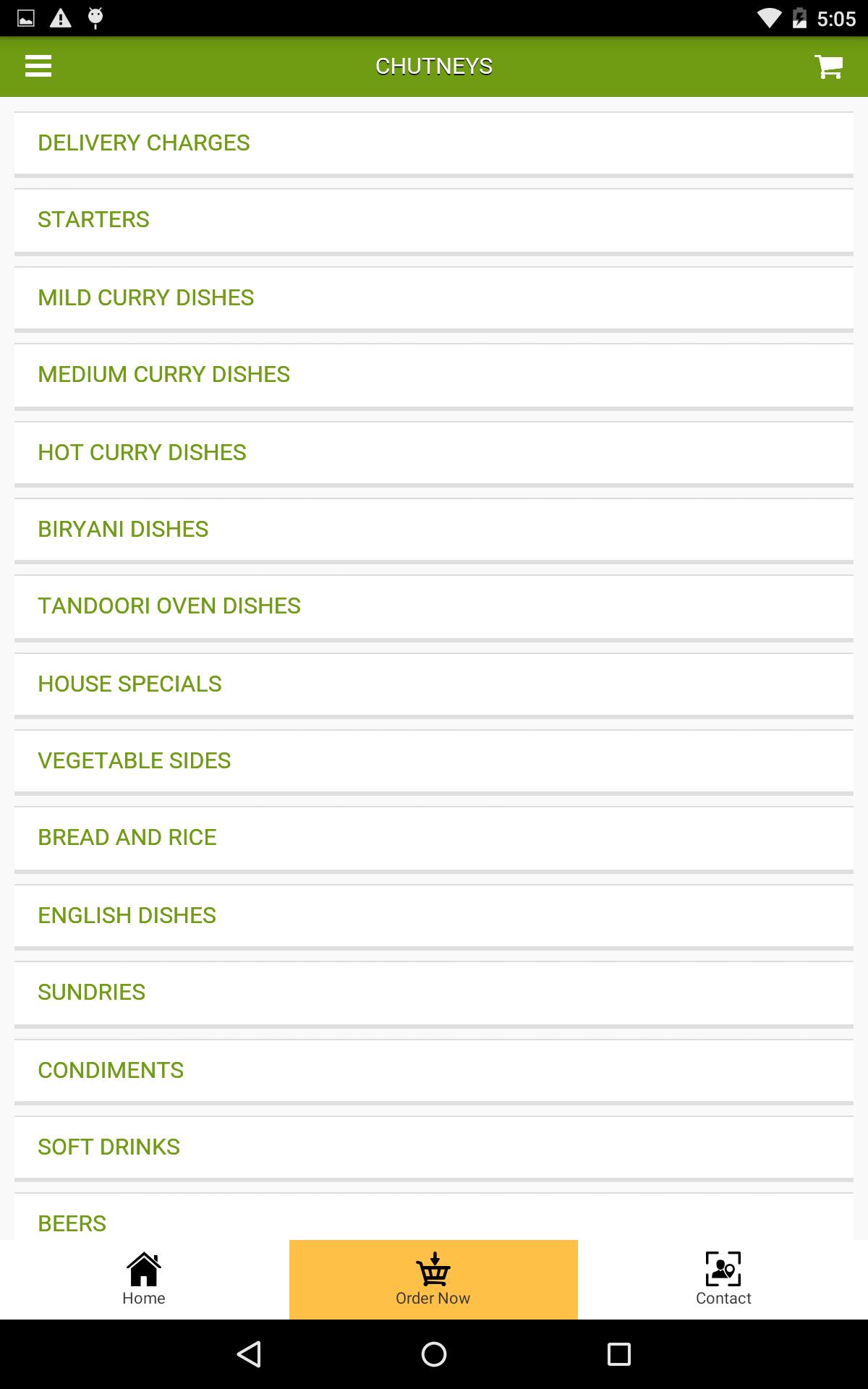
Task: View English Dishes
Action: [x=434, y=916]
